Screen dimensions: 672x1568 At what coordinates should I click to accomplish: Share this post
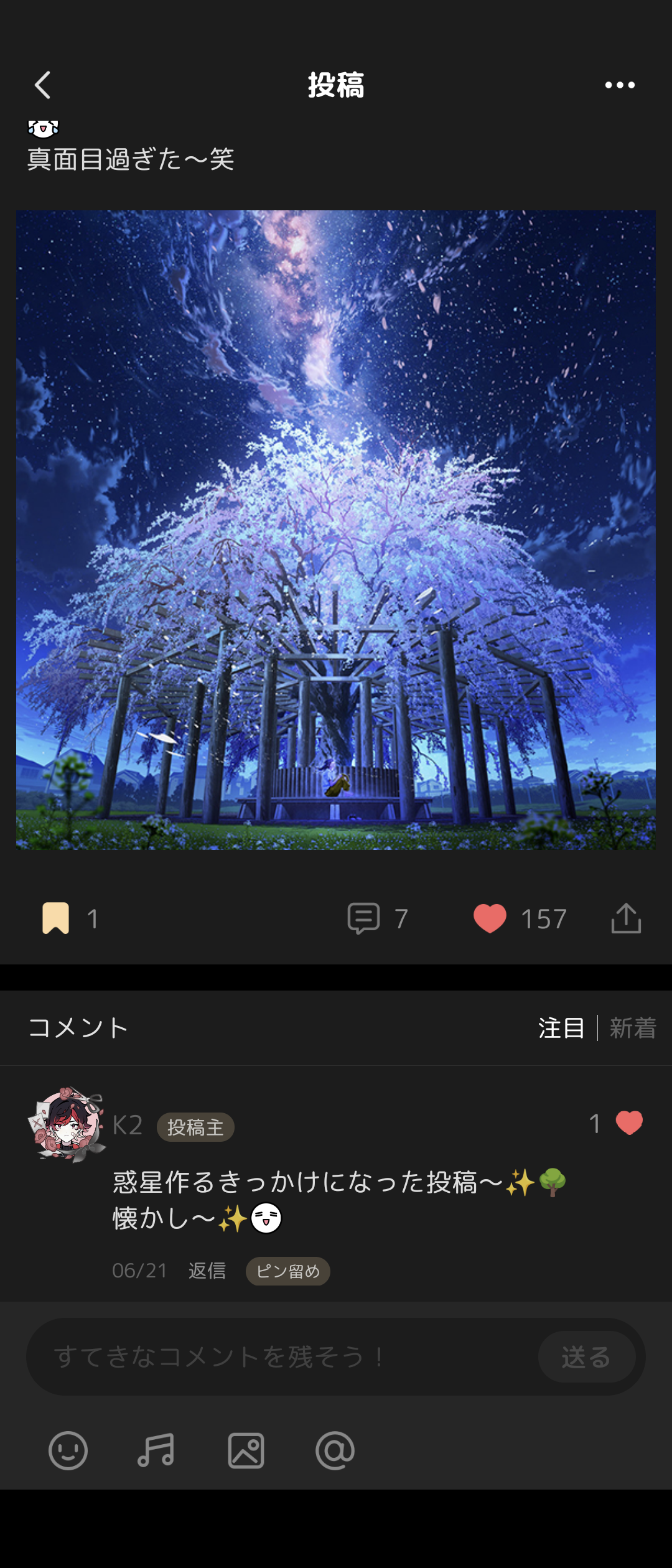tap(626, 918)
